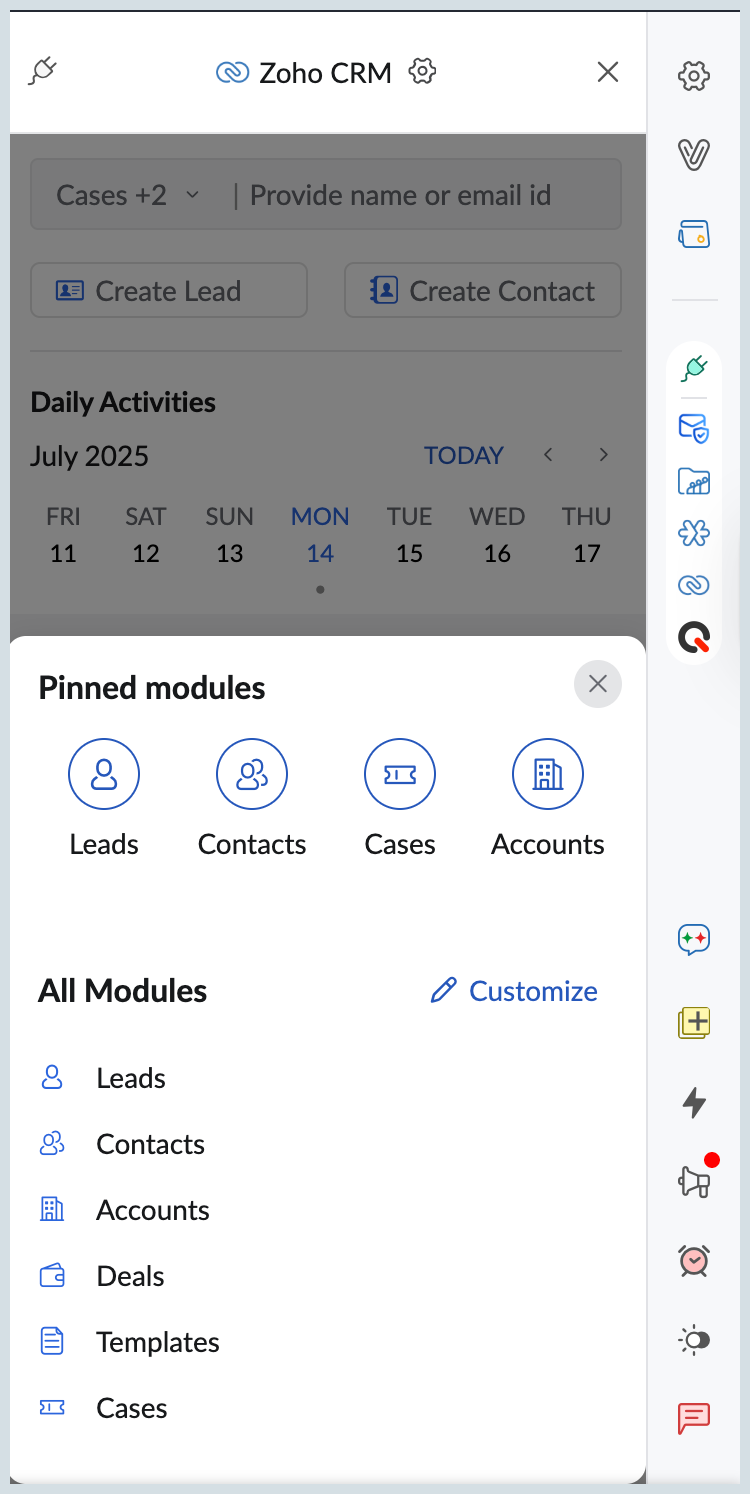Viewport: 750px width, 1494px height.
Task: Tap Customize to edit modules
Action: click(x=514, y=991)
